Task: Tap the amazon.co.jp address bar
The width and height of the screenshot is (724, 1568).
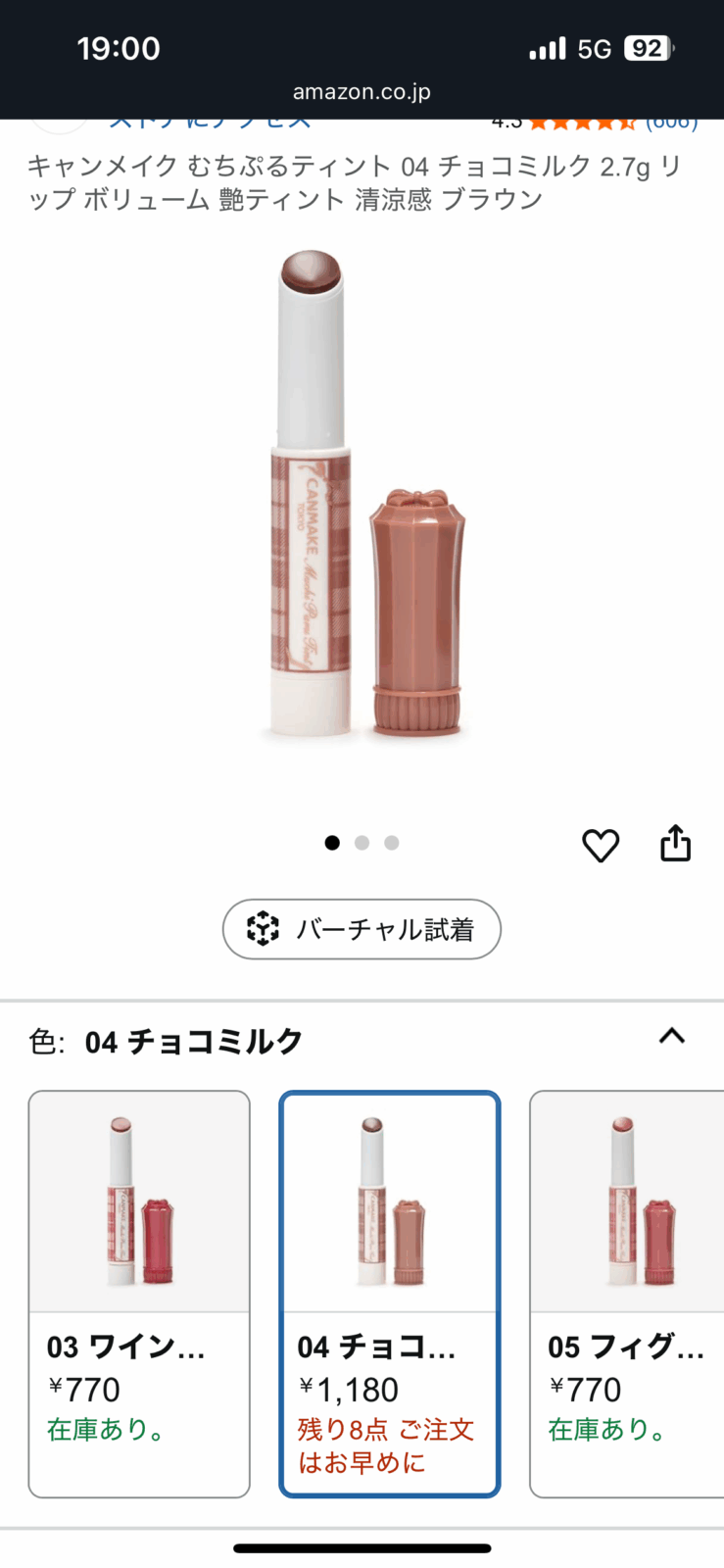Action: pyautogui.click(x=362, y=92)
